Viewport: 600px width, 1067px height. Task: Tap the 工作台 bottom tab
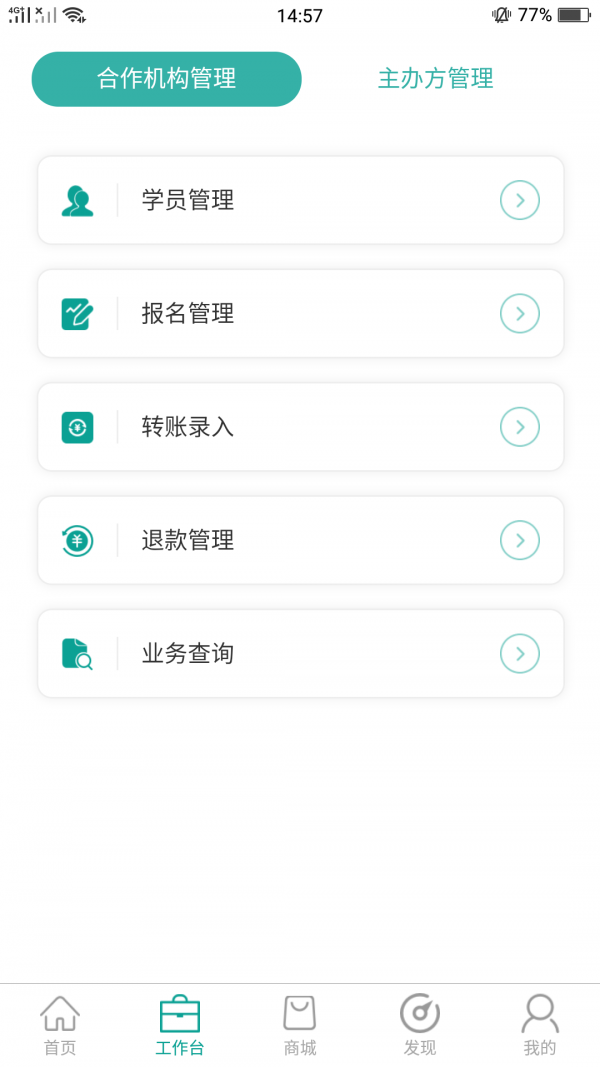click(180, 1025)
